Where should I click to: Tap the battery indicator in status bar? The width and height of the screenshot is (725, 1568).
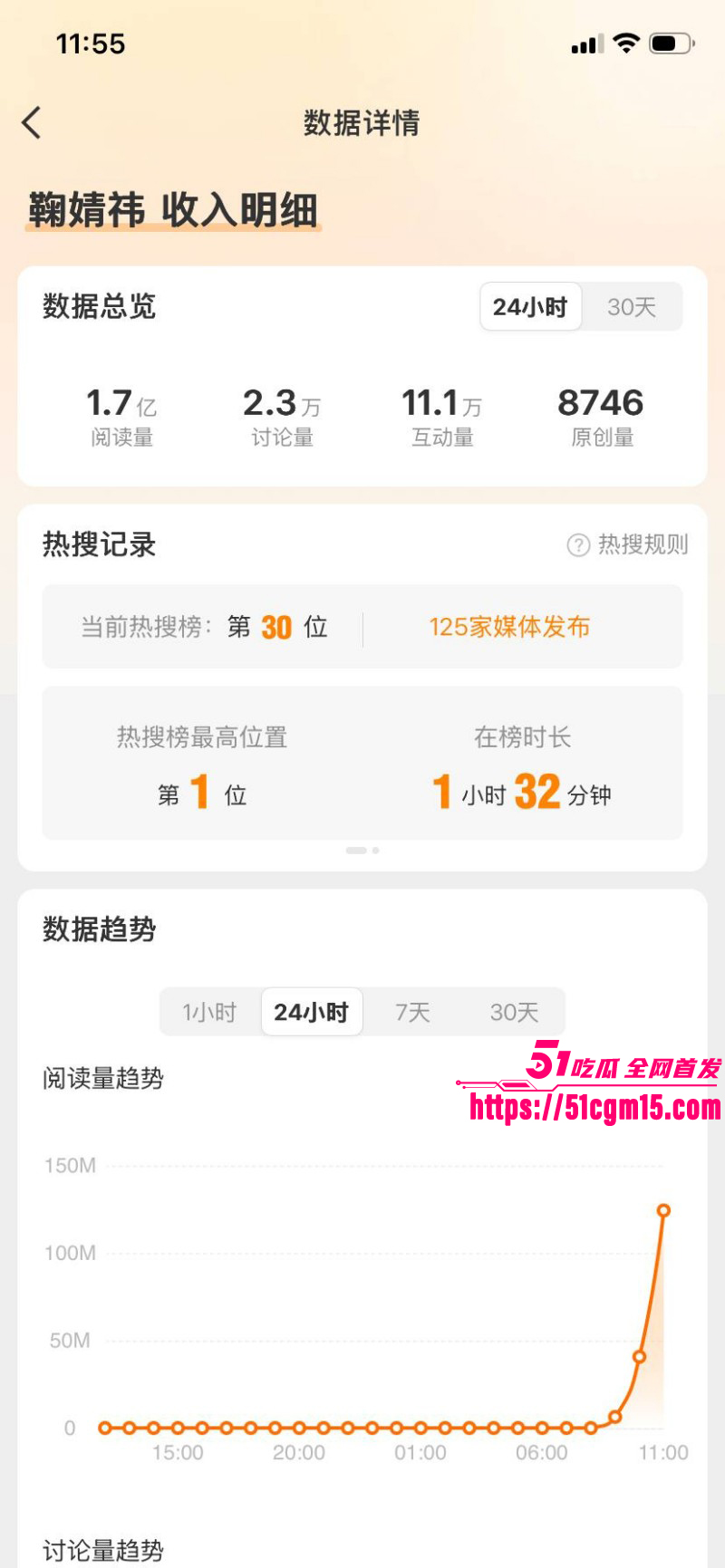click(671, 42)
